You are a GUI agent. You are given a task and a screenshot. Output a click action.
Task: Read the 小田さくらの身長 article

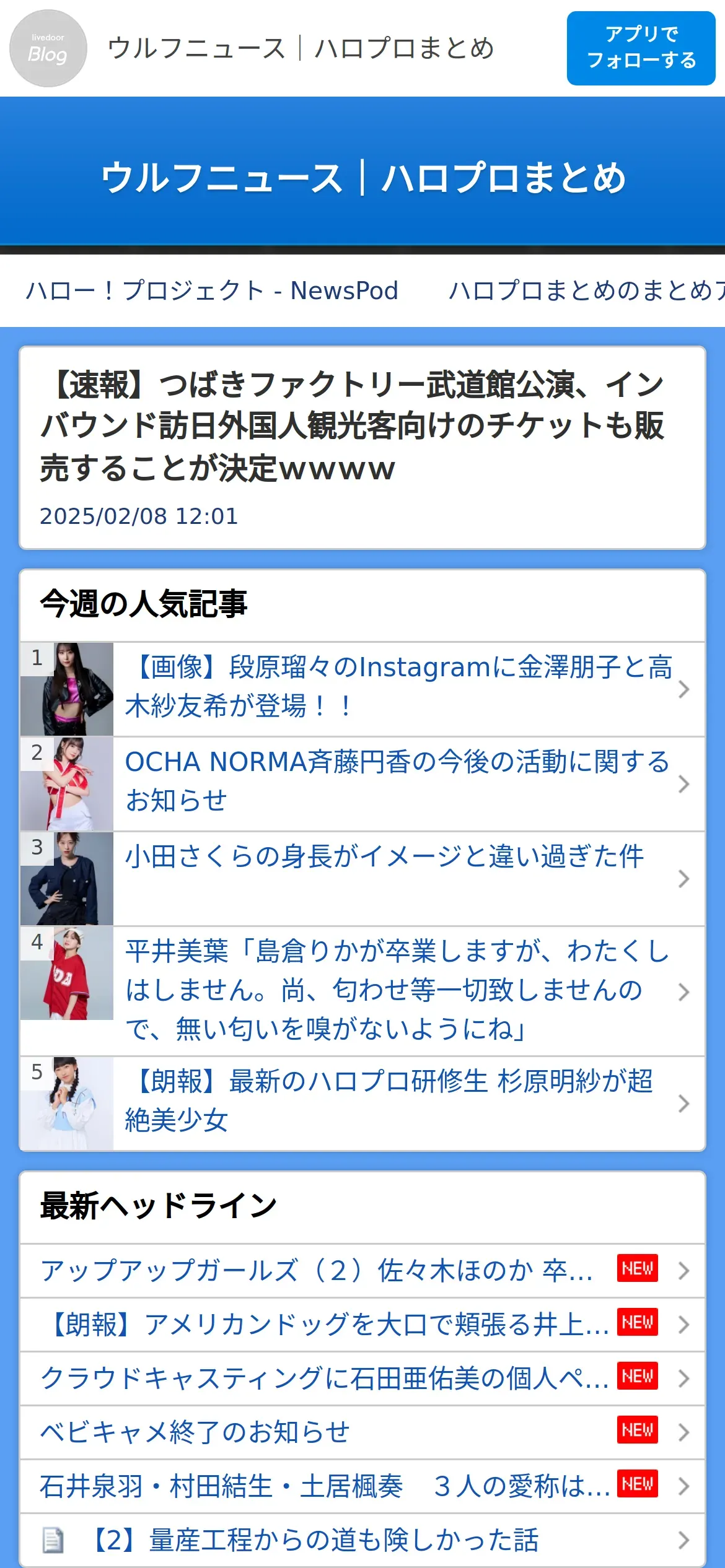click(x=362, y=878)
